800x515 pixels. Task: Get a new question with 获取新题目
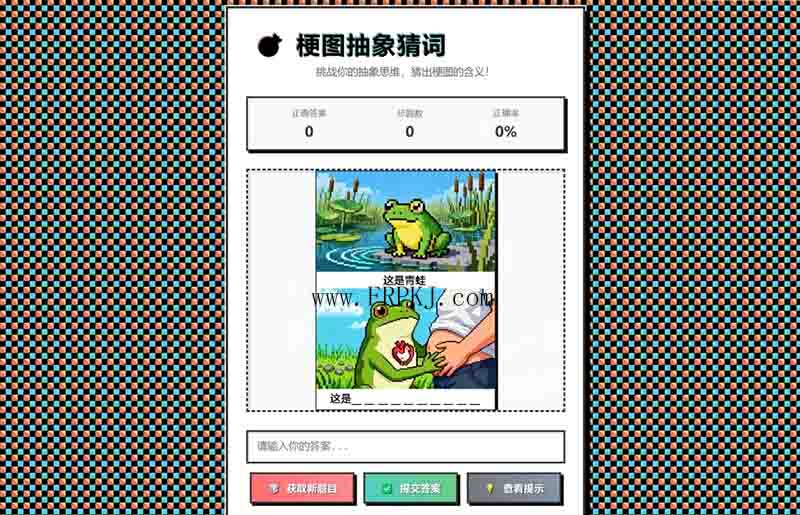tap(302, 489)
